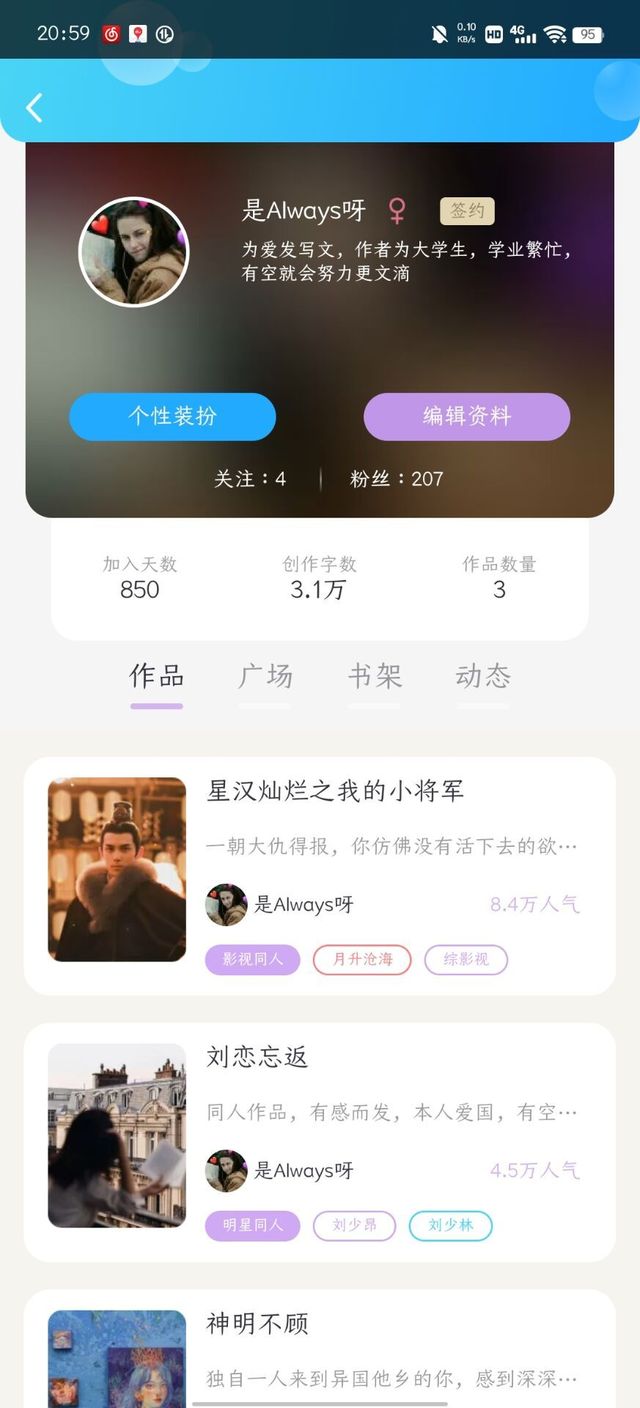View the 关注 following list

pos(250,479)
